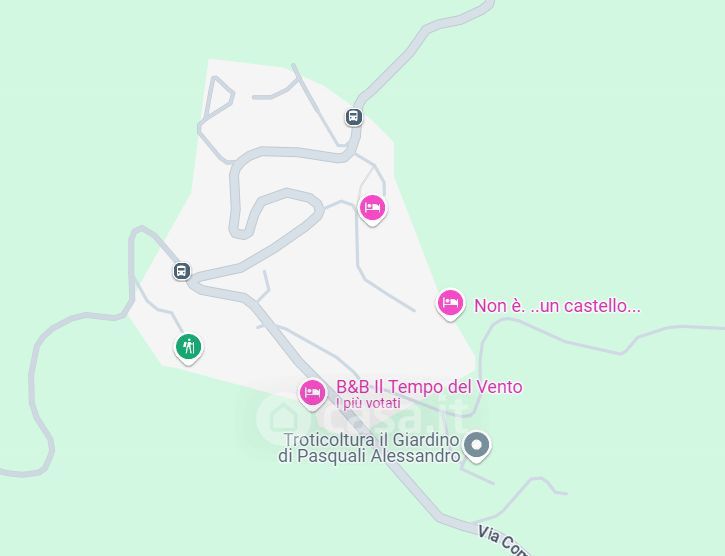
Task: Tap the bus stop nearest the hiking marker
Action: pos(181,271)
